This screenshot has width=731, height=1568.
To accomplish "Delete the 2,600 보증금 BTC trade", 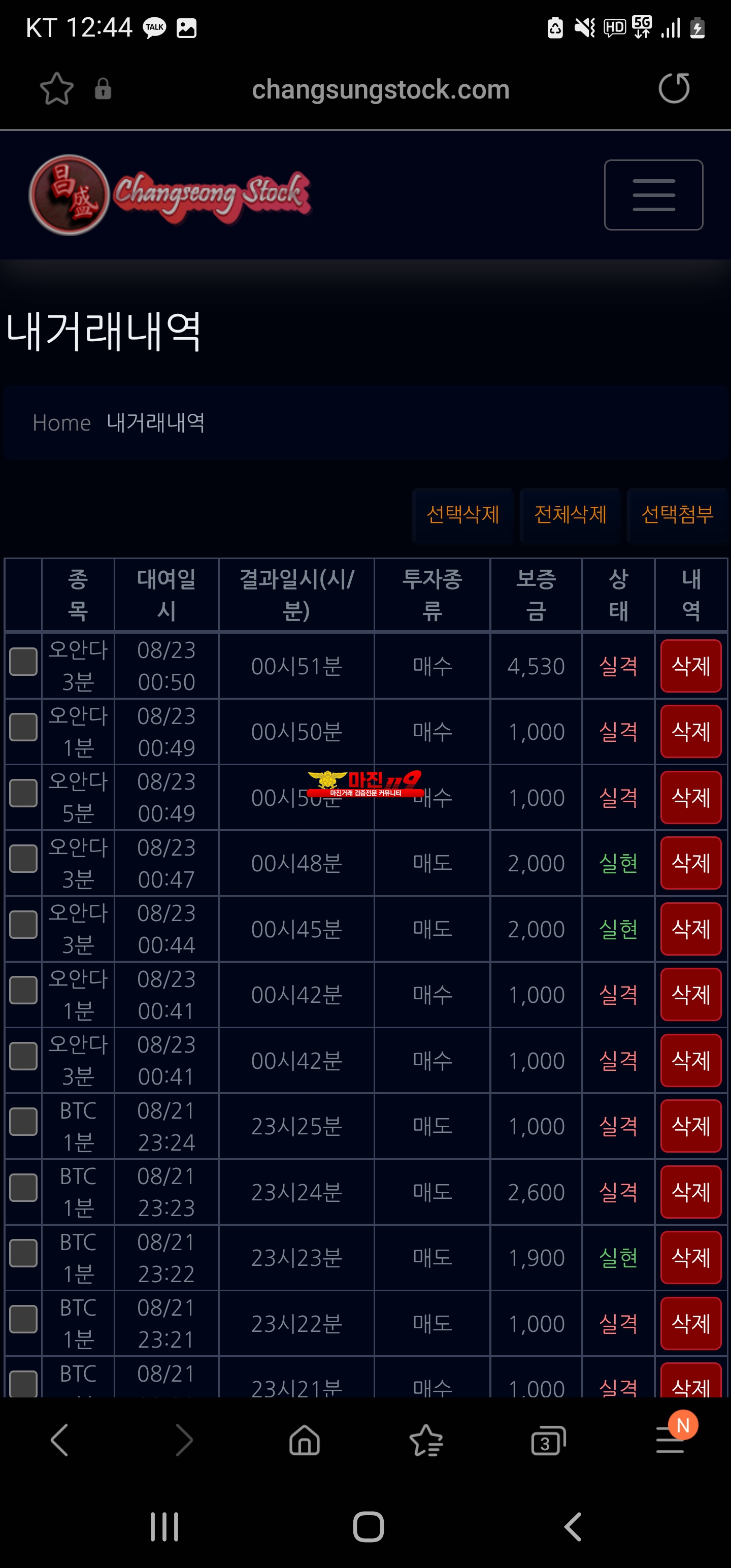I will click(x=691, y=1192).
